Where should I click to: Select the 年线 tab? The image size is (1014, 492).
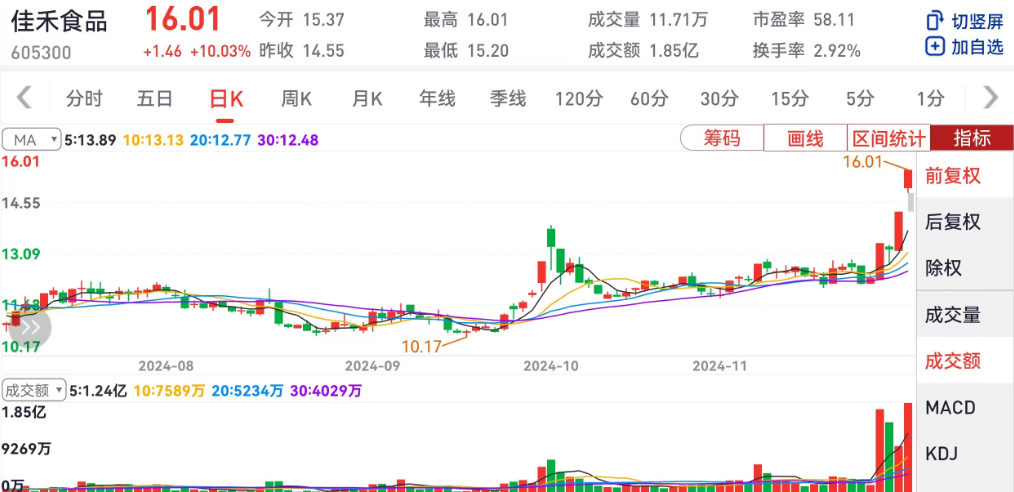click(437, 98)
